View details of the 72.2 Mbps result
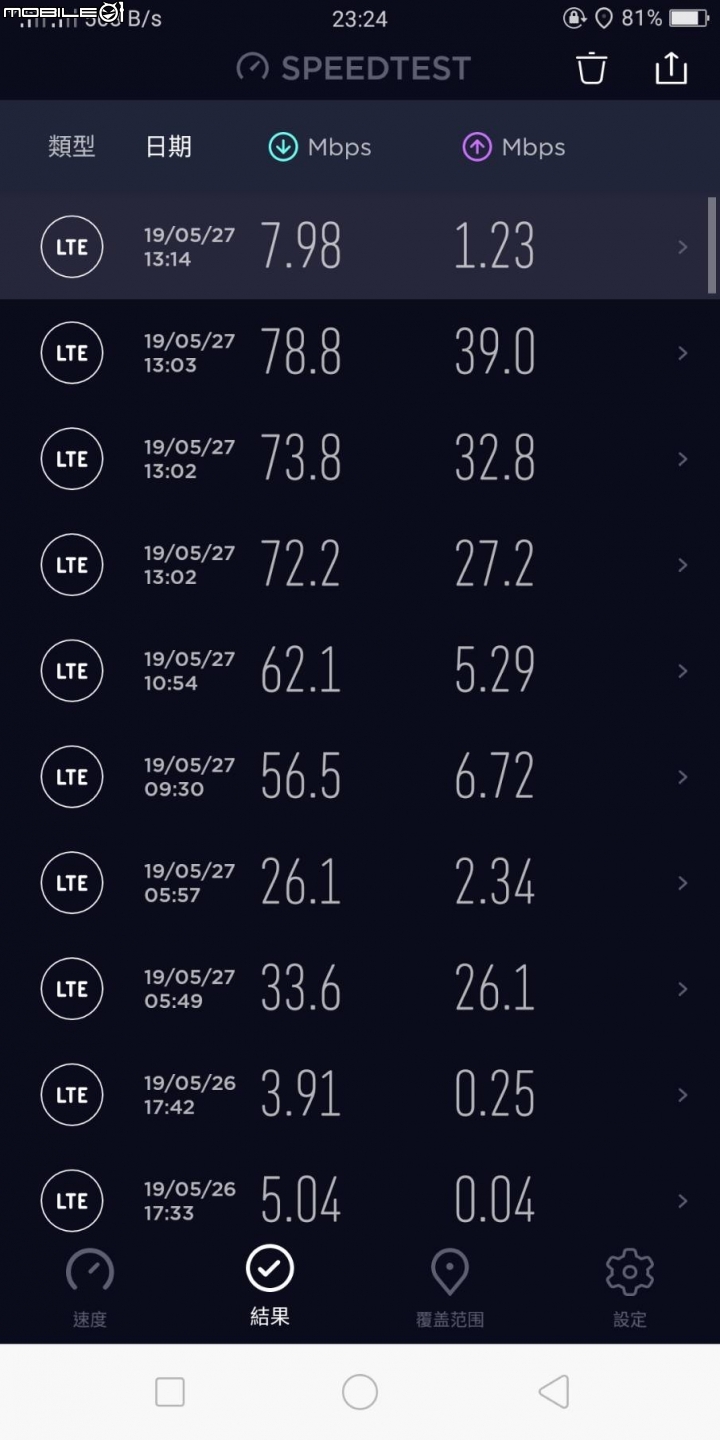 360,564
